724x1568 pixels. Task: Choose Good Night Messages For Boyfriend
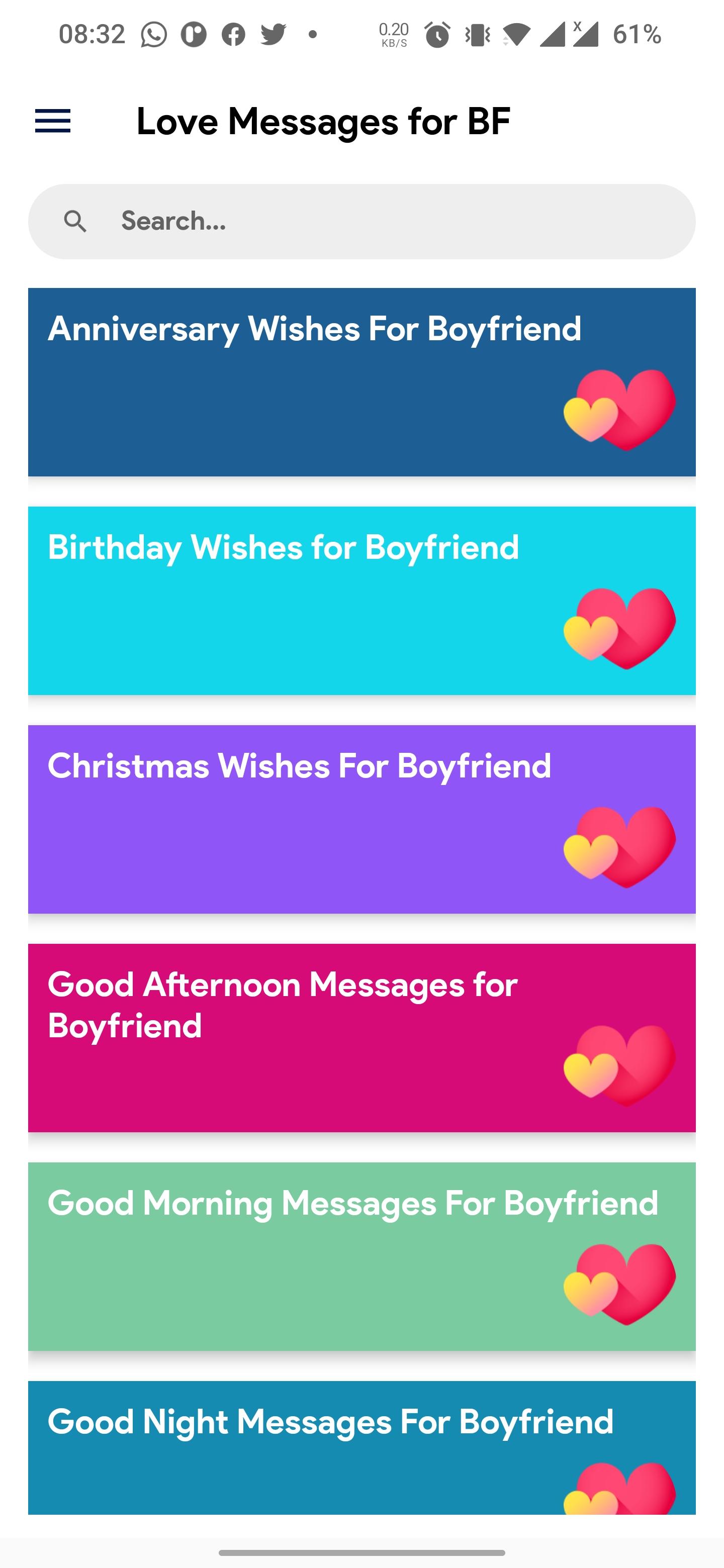361,1446
